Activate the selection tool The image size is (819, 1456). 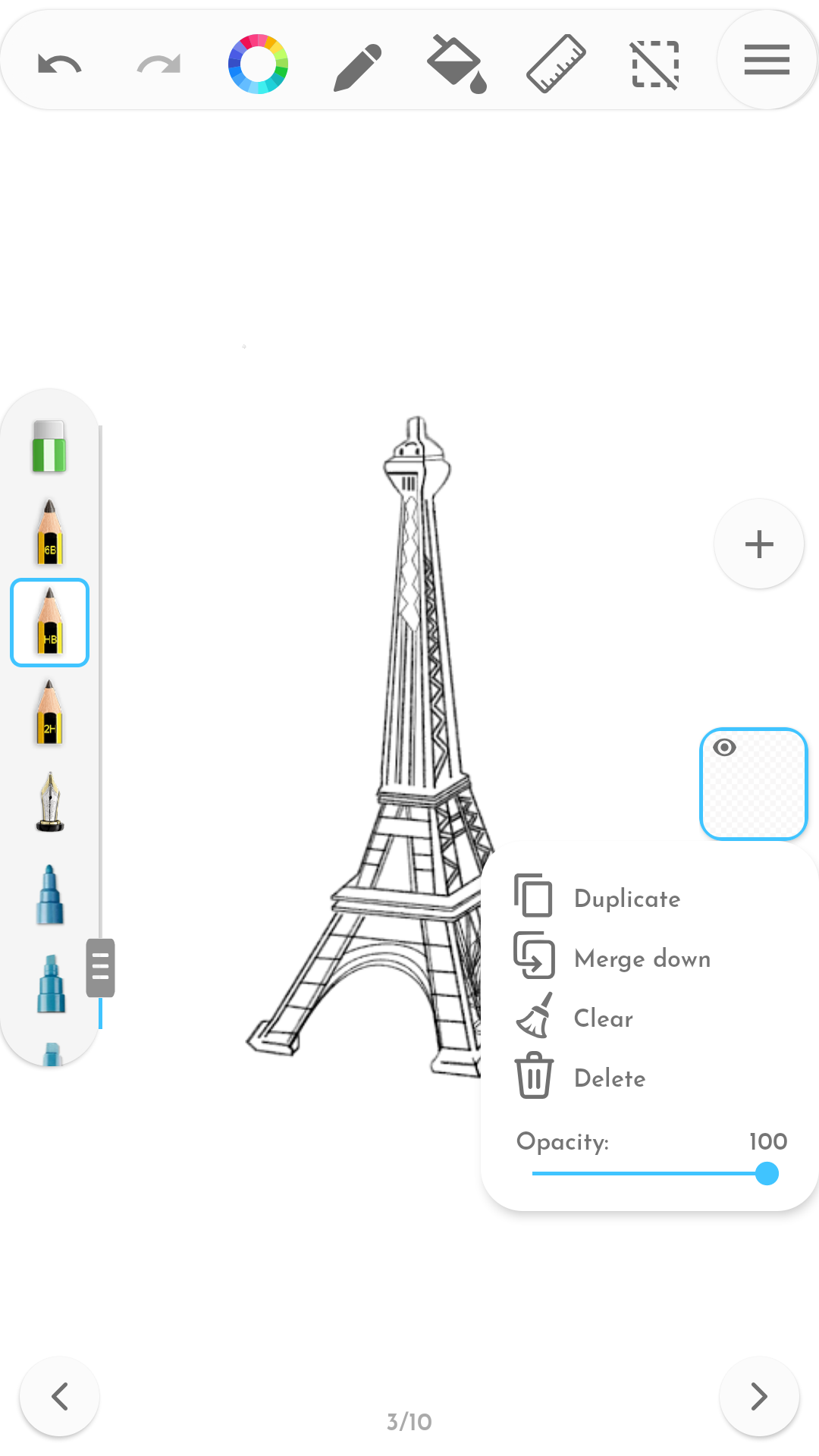click(x=655, y=64)
